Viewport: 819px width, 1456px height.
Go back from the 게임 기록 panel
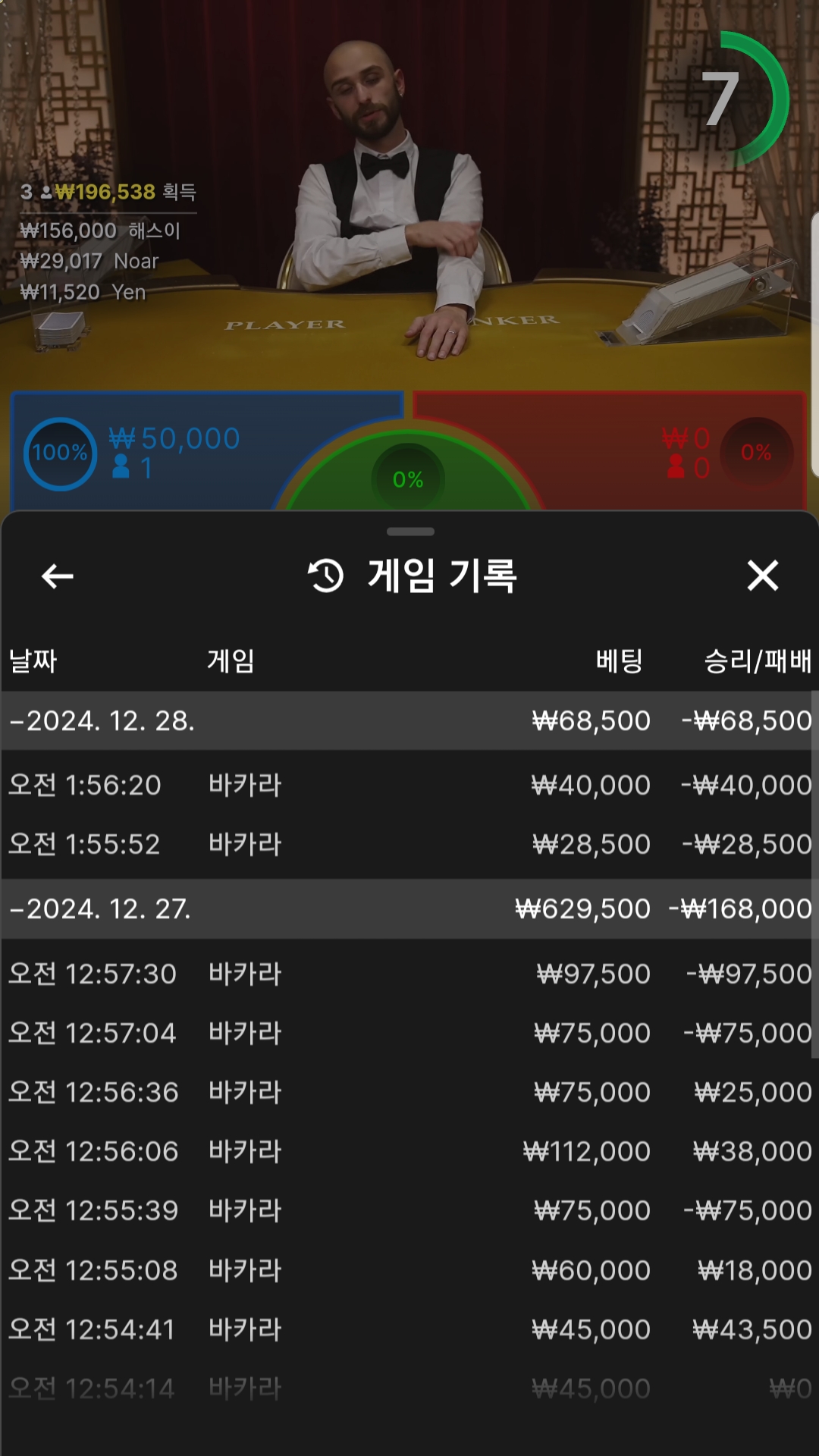pos(58,576)
